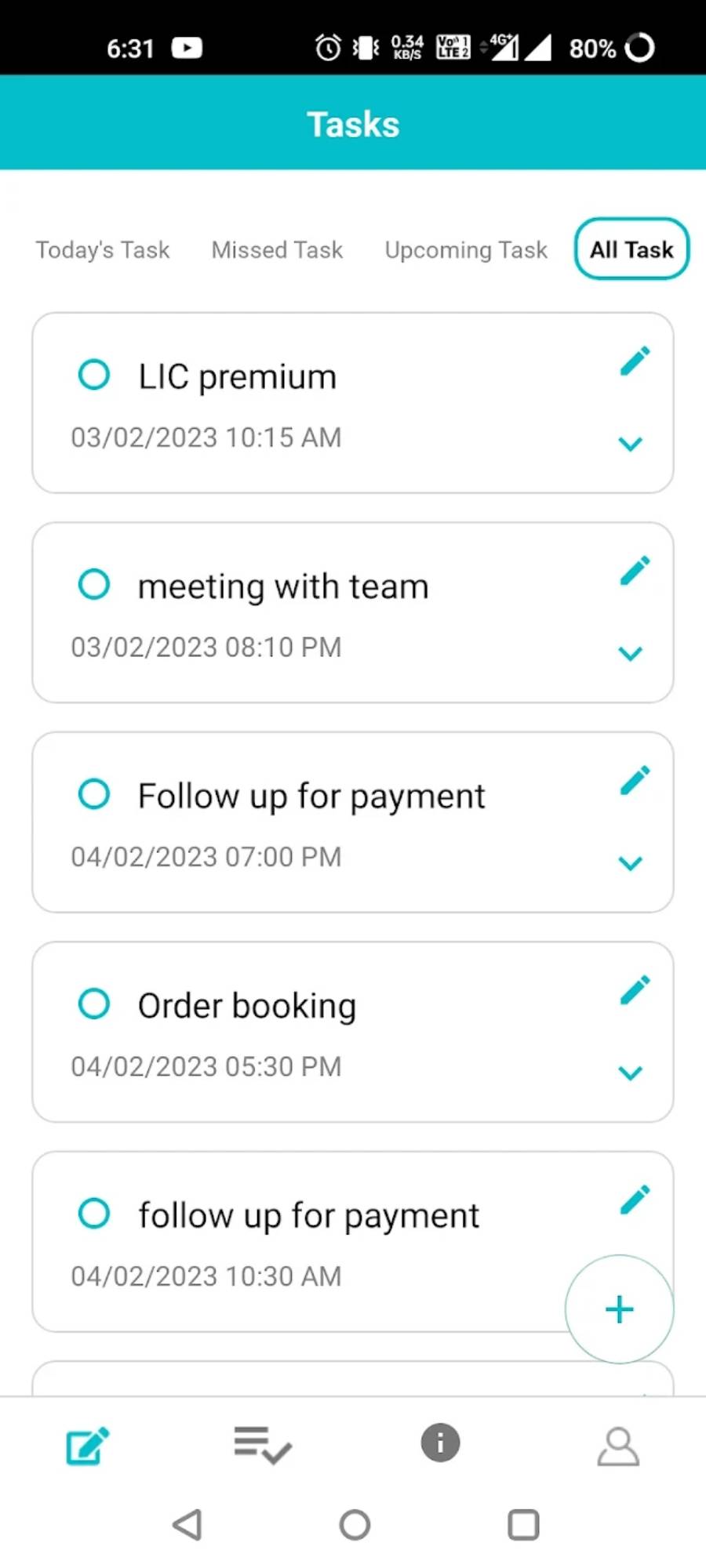
Task: Go to the profile tab
Action: coord(618,1446)
